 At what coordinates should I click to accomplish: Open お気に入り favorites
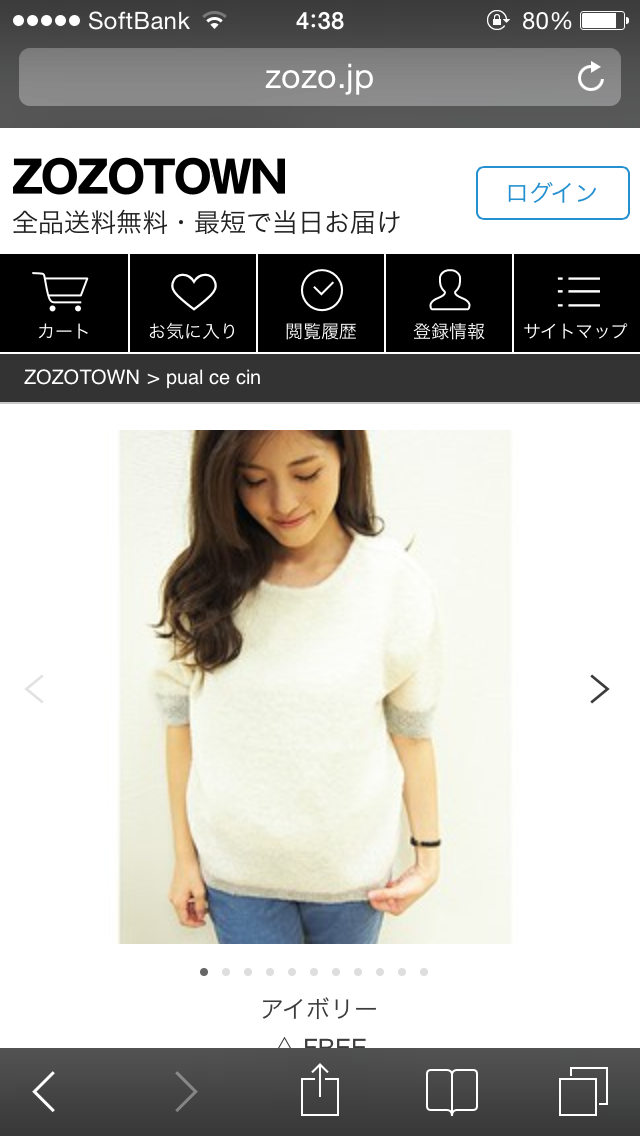(193, 303)
